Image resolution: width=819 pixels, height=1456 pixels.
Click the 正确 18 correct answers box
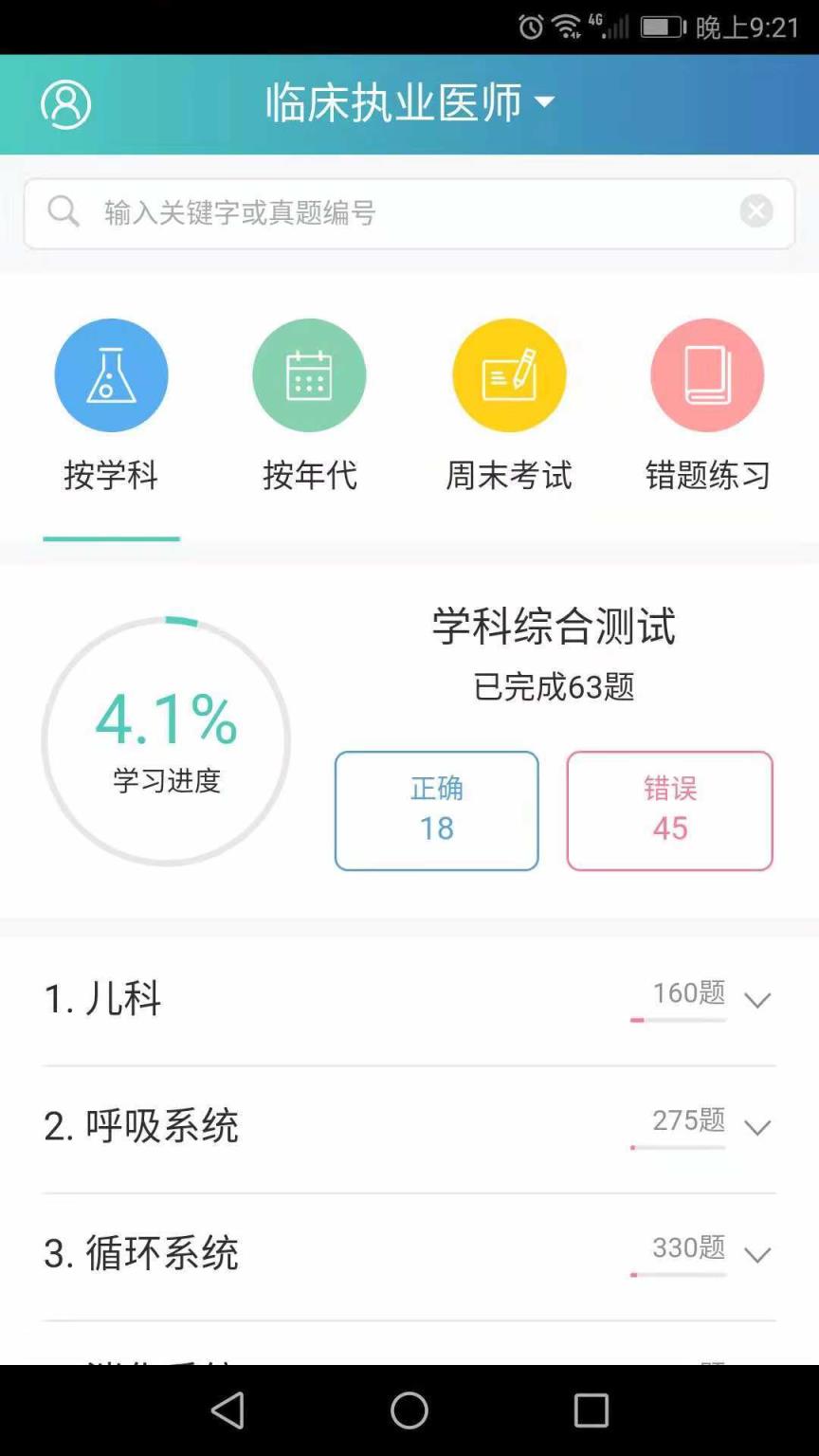click(x=436, y=810)
